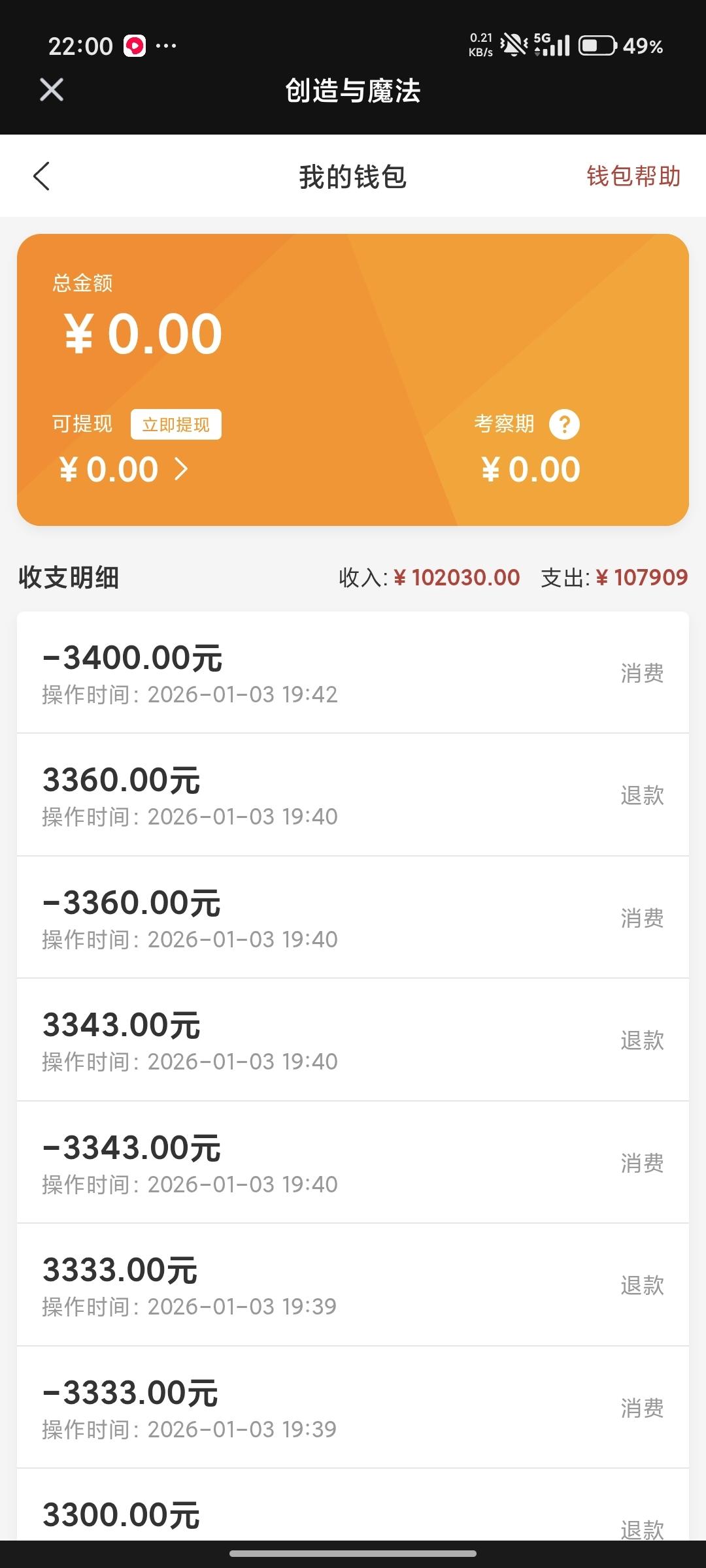Viewport: 706px width, 1568px height.
Task: Select the 我的钱包 page title
Action: pos(351,176)
